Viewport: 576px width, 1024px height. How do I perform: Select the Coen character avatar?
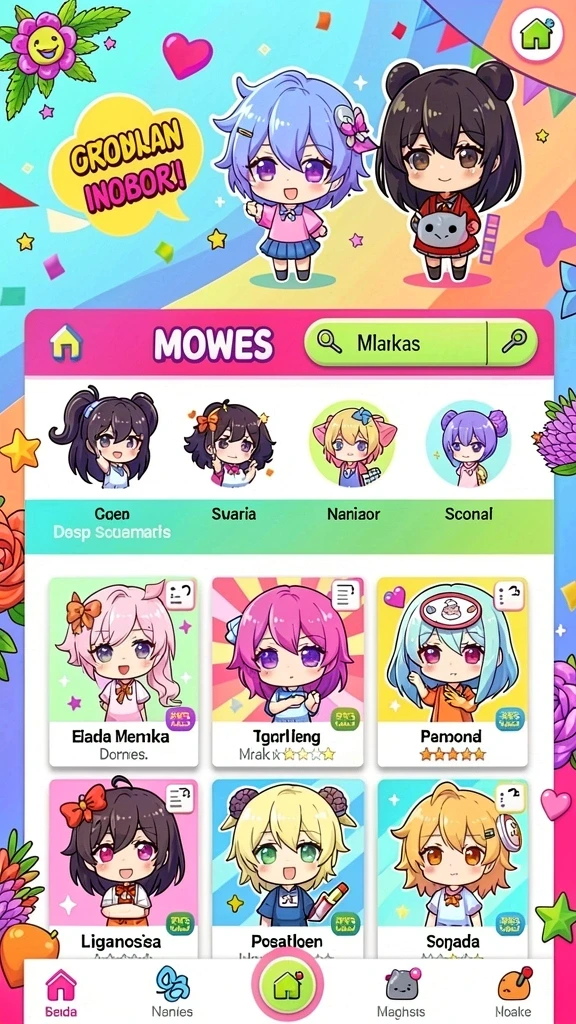pos(103,436)
